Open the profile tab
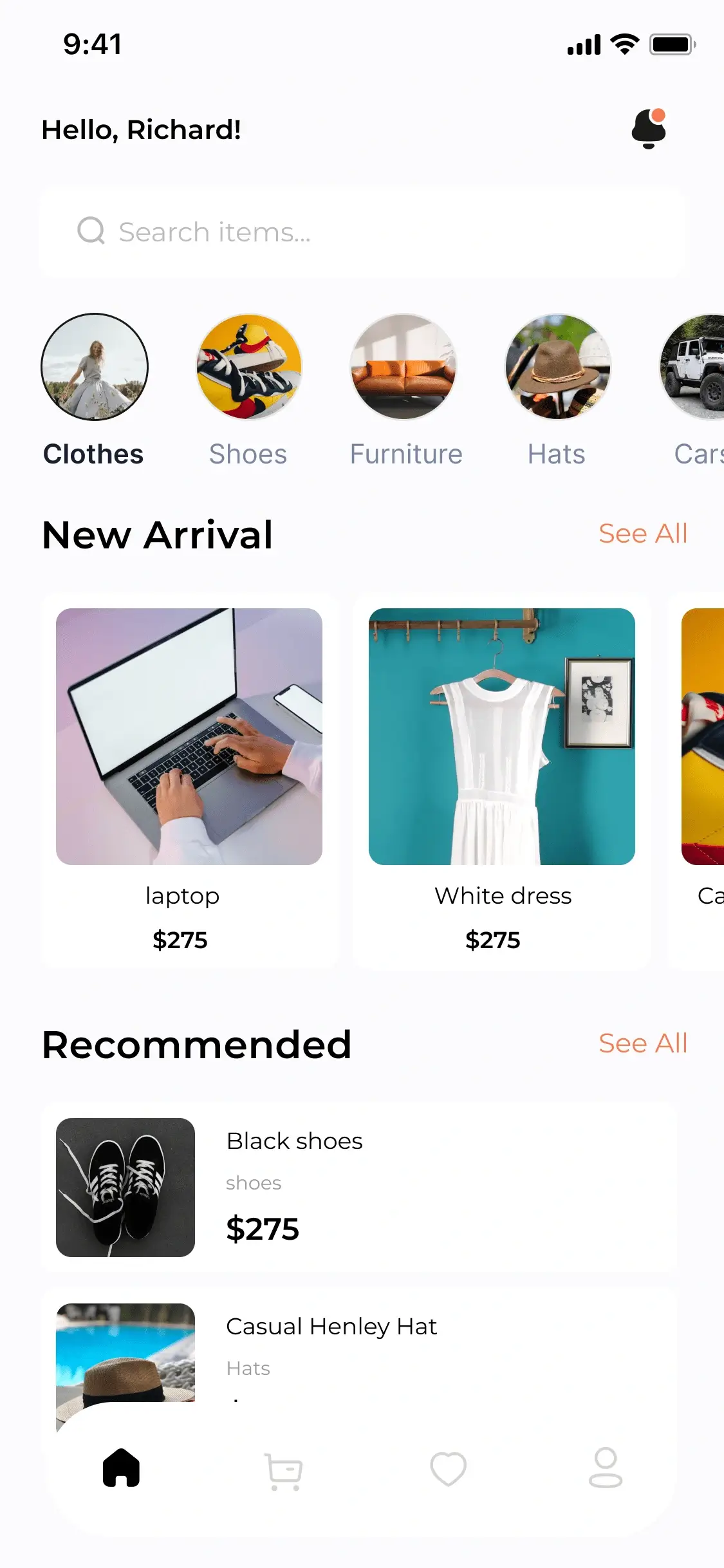This screenshot has height=1568, width=724. point(605,1468)
